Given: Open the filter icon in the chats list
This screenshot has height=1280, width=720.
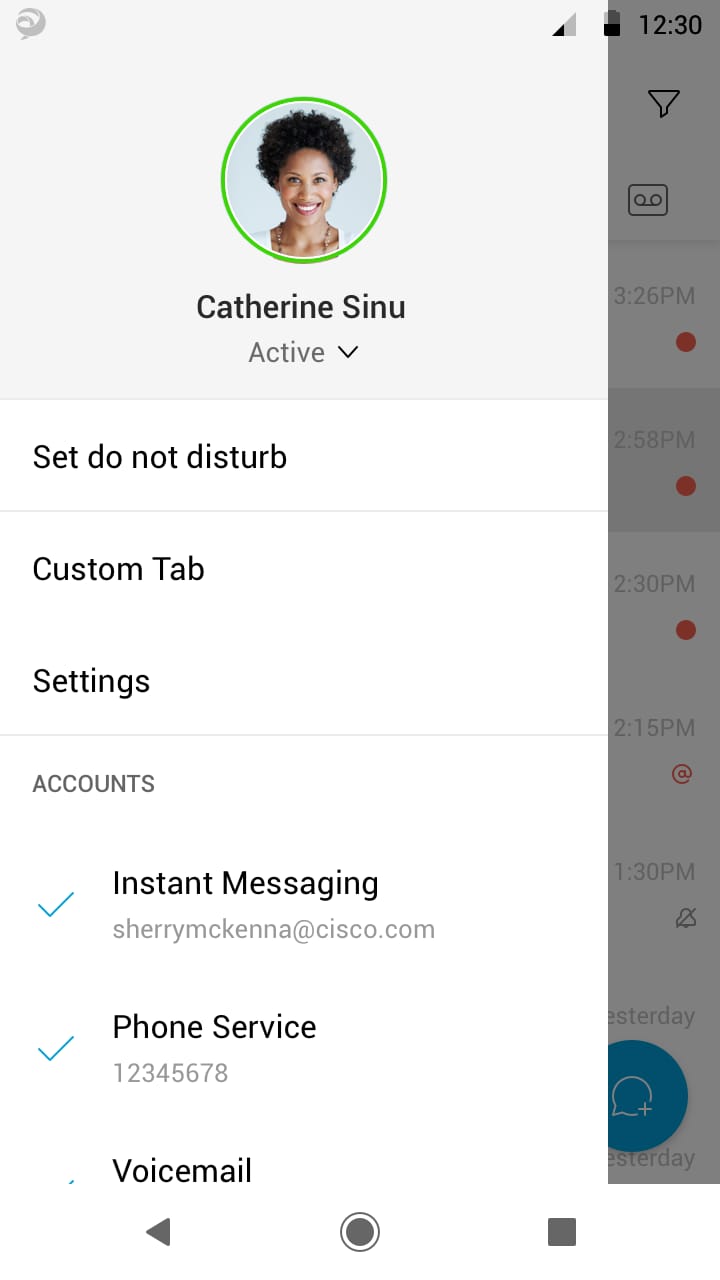Looking at the screenshot, I should (664, 103).
